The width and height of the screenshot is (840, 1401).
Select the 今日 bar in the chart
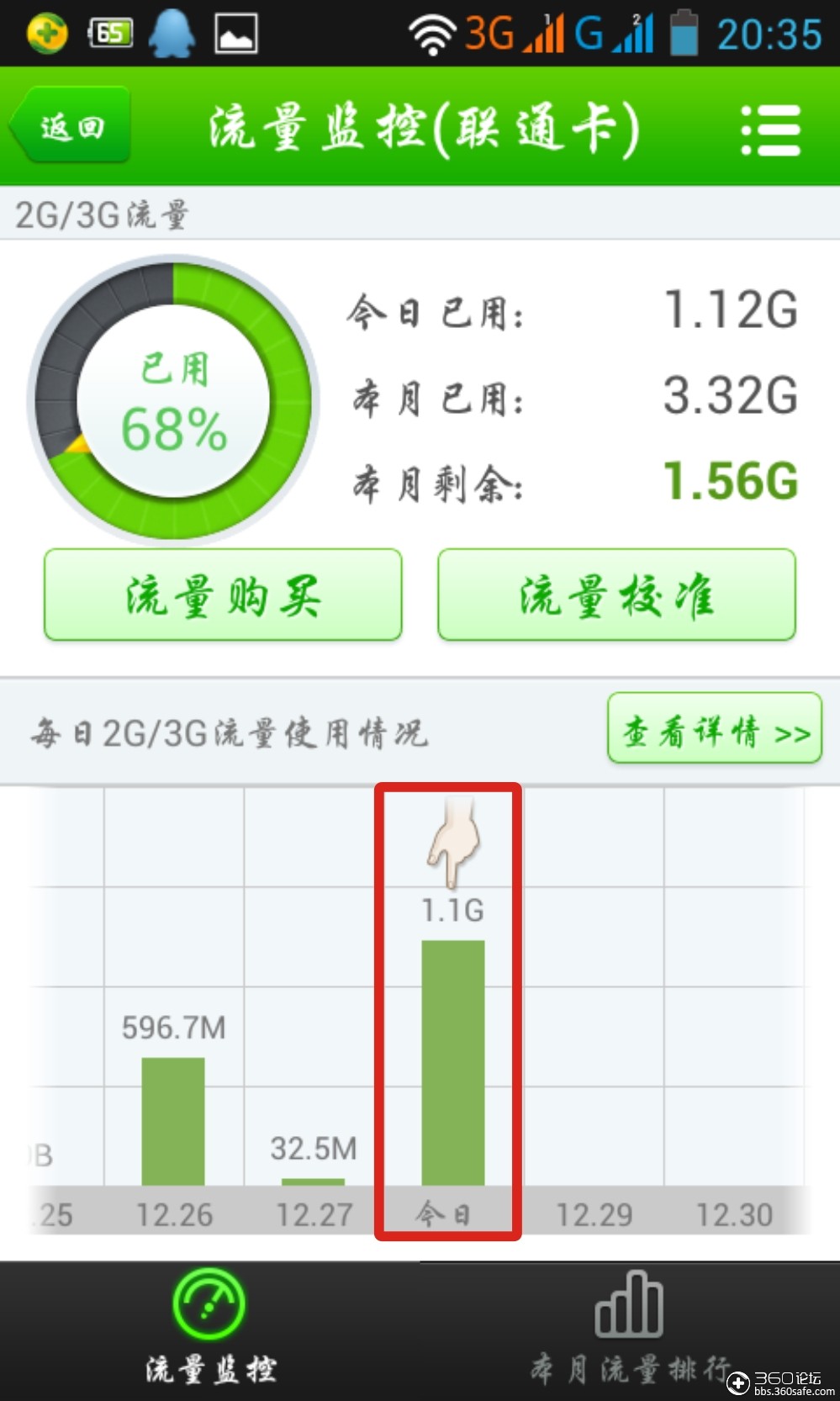tap(452, 1062)
